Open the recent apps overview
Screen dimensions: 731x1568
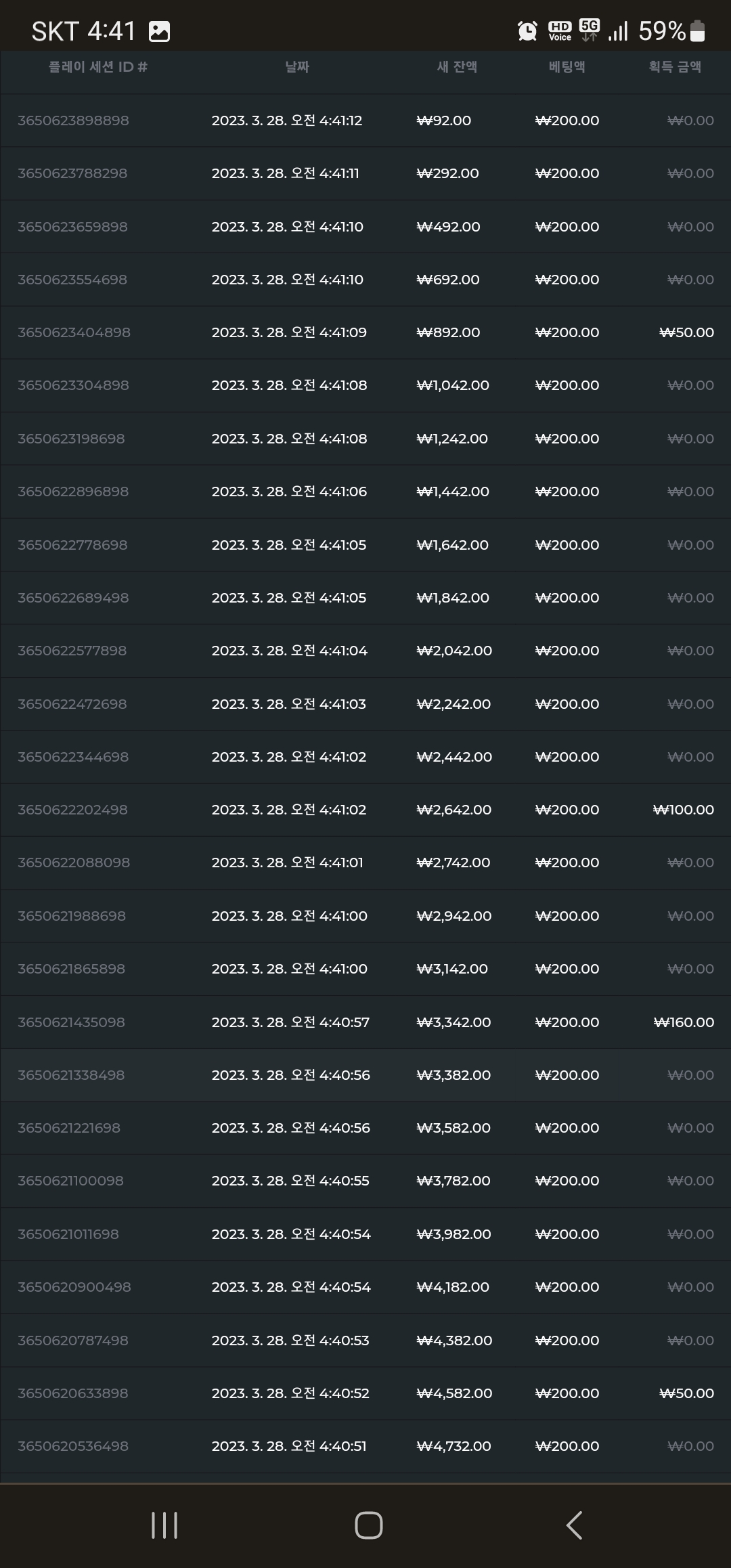164,1525
